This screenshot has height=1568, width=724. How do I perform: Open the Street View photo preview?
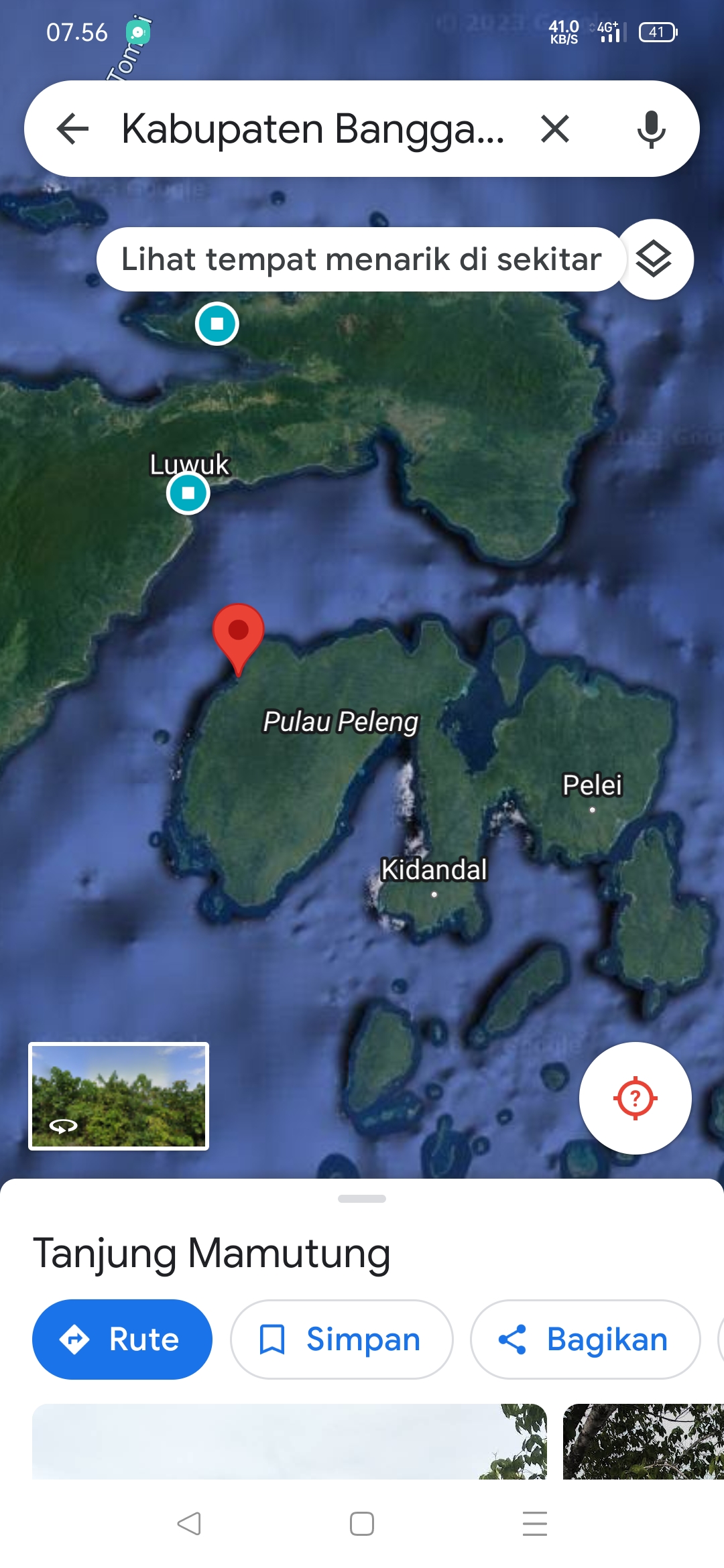coord(119,1096)
